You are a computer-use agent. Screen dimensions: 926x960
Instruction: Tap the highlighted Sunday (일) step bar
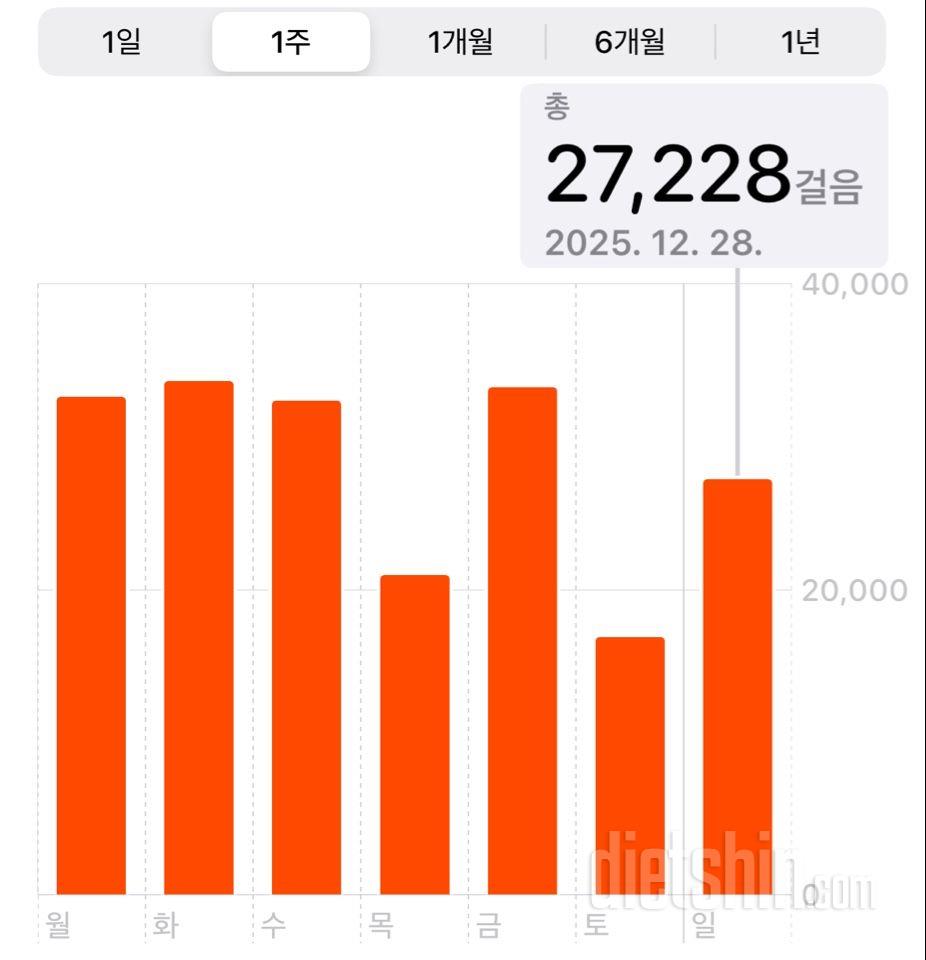pyautogui.click(x=737, y=690)
